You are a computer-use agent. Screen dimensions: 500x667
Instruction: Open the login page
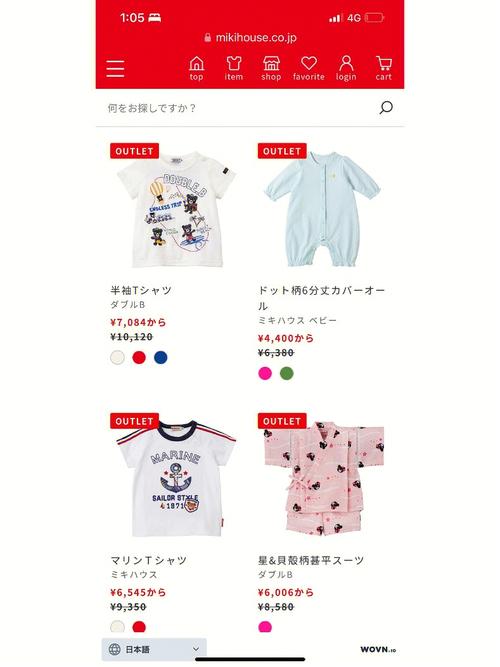coord(346,68)
